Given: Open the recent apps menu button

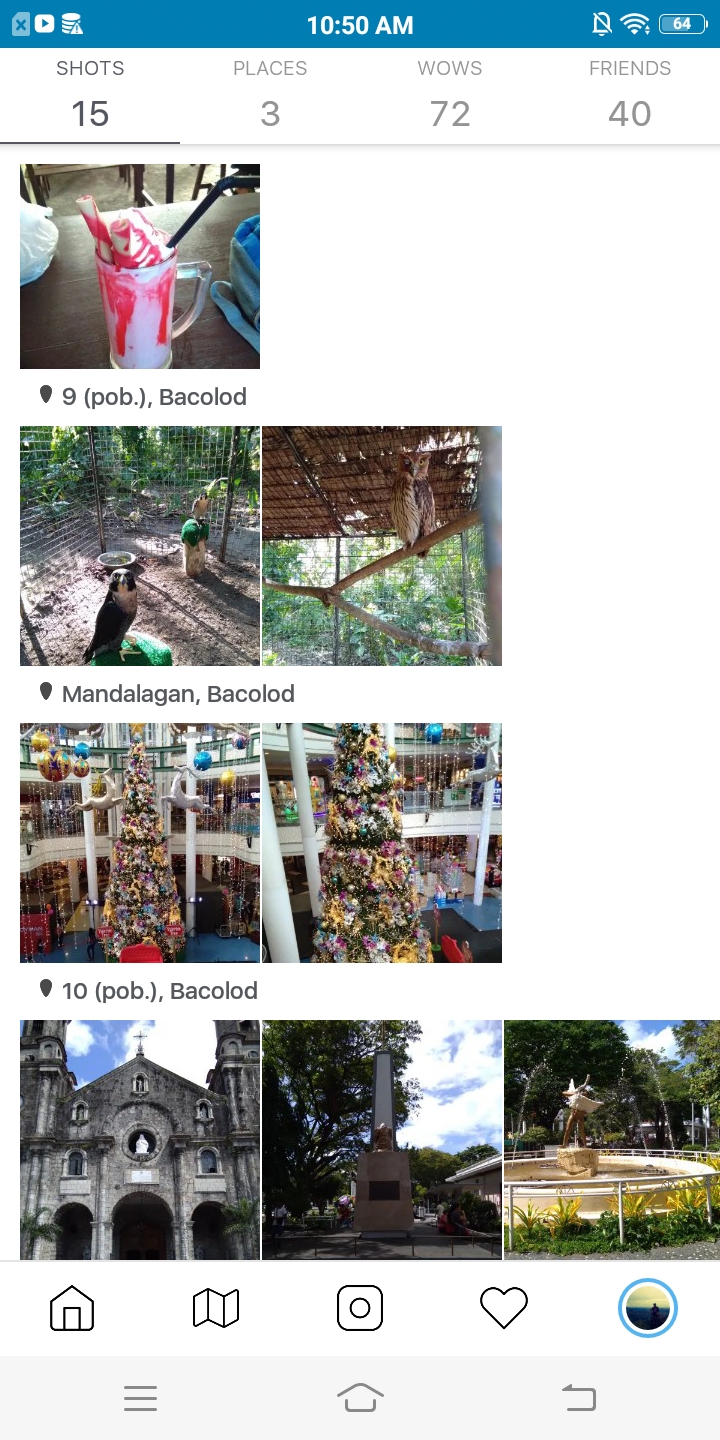Looking at the screenshot, I should coord(141,1397).
